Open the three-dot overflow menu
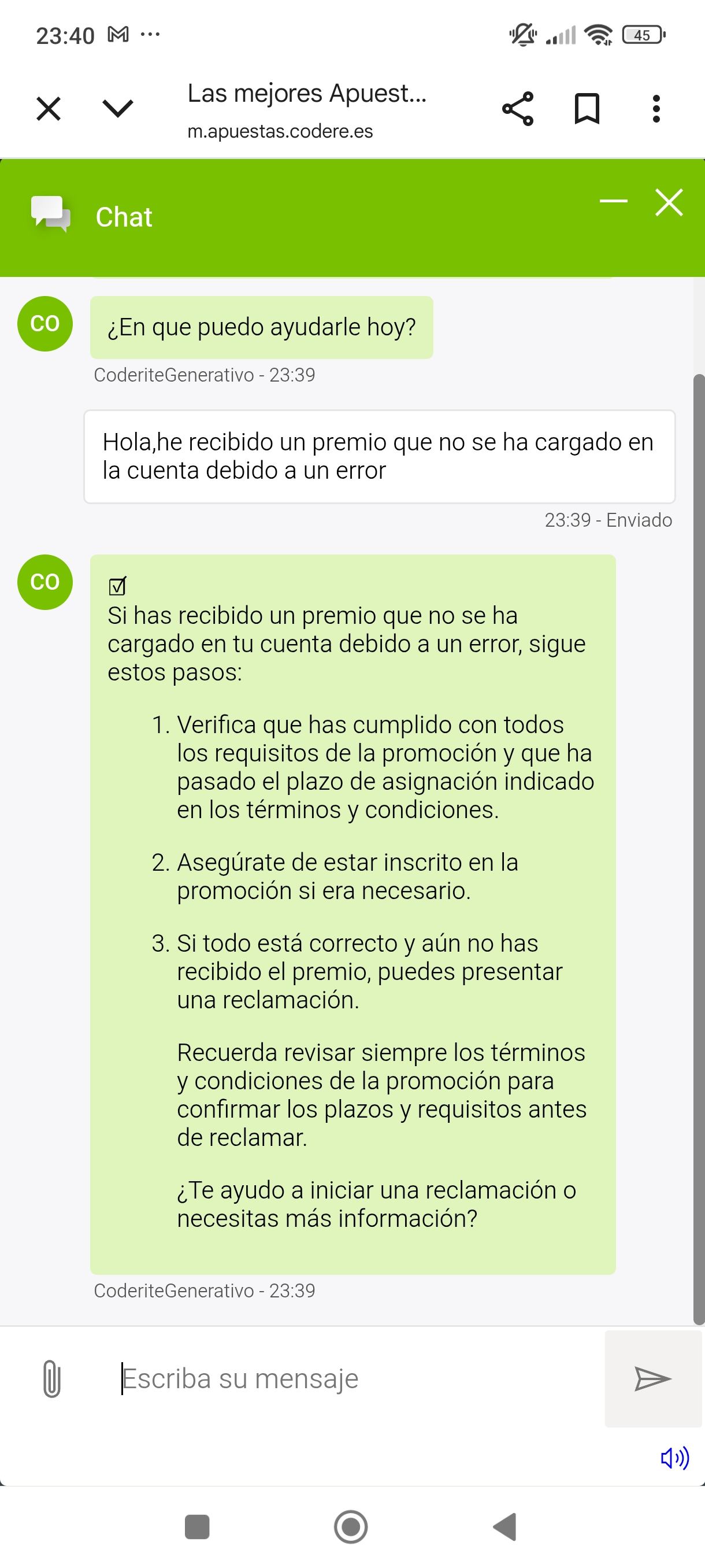Viewport: 705px width, 1568px height. [656, 108]
